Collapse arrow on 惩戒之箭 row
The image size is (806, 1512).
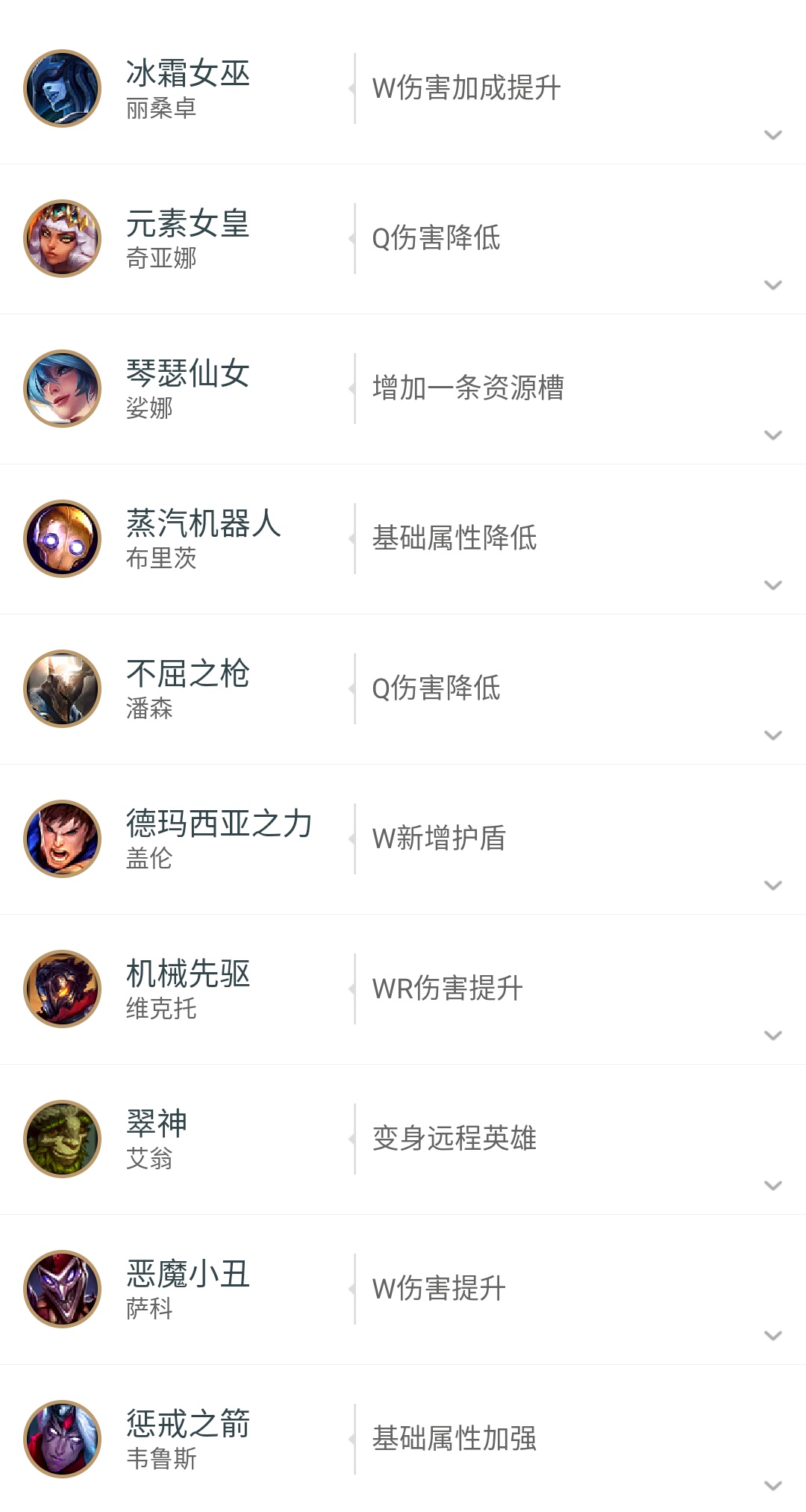(772, 1486)
